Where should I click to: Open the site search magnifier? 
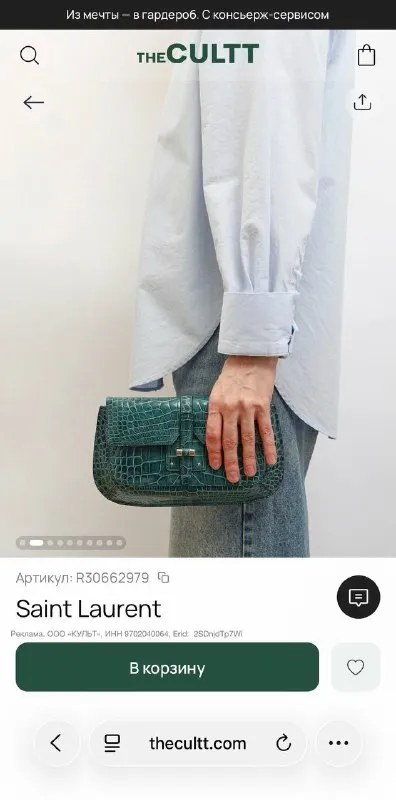(29, 55)
